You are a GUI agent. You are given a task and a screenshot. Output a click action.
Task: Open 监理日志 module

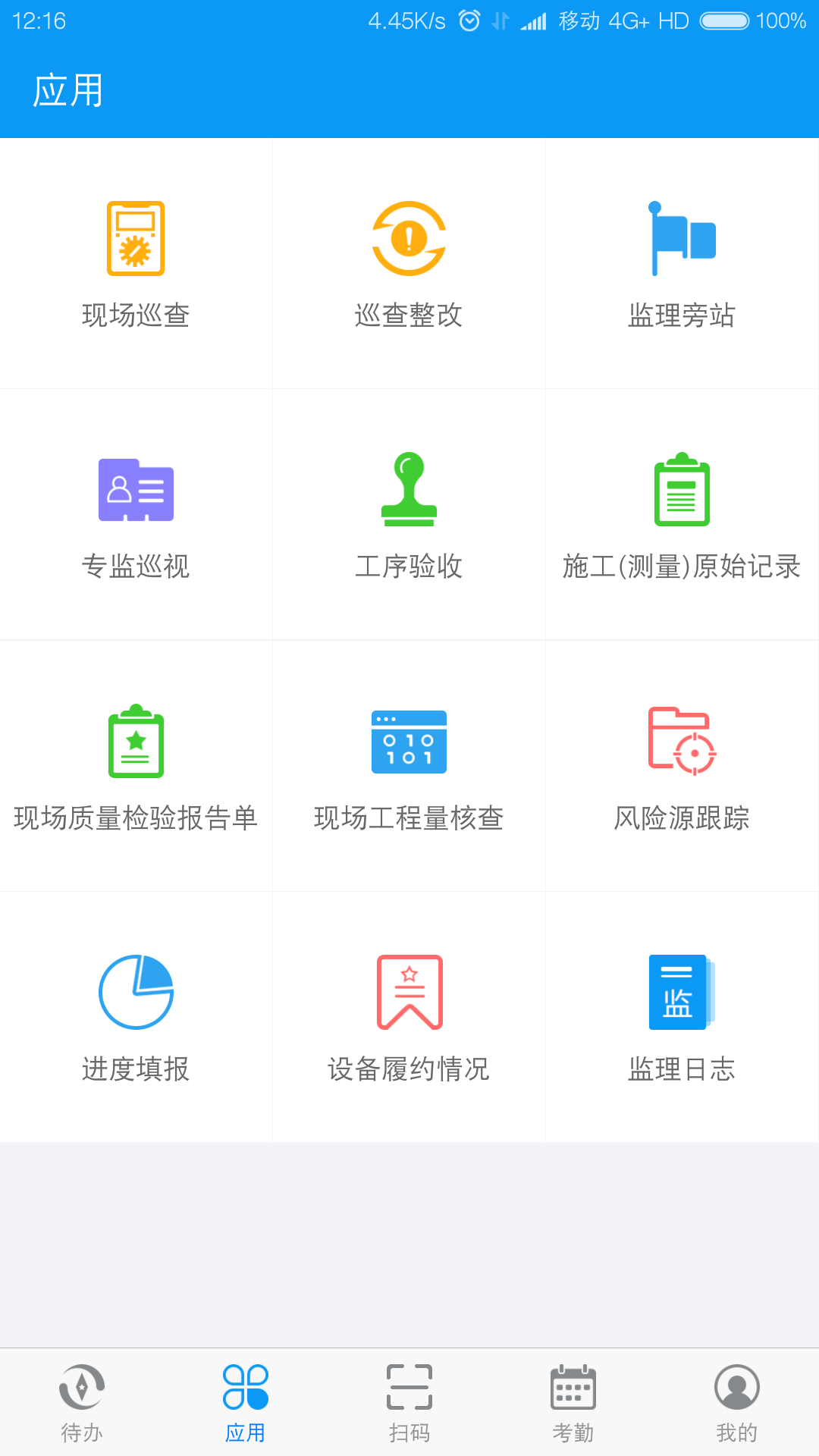682,1017
